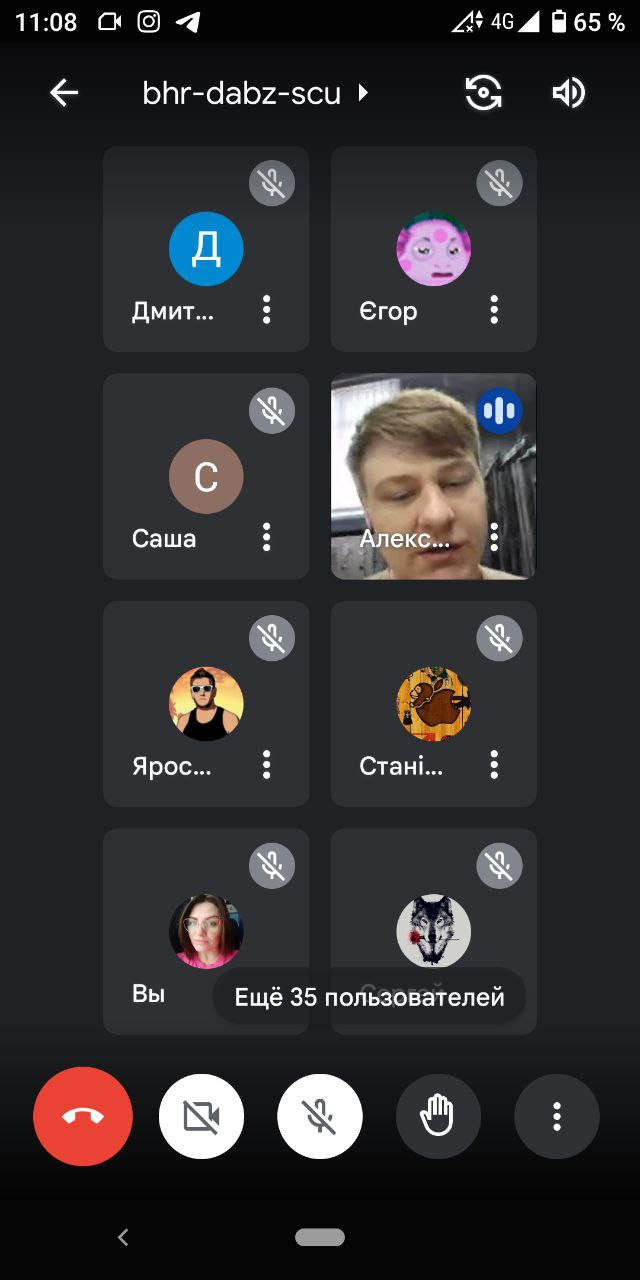
Task: Turn the camera on
Action: 201,1116
